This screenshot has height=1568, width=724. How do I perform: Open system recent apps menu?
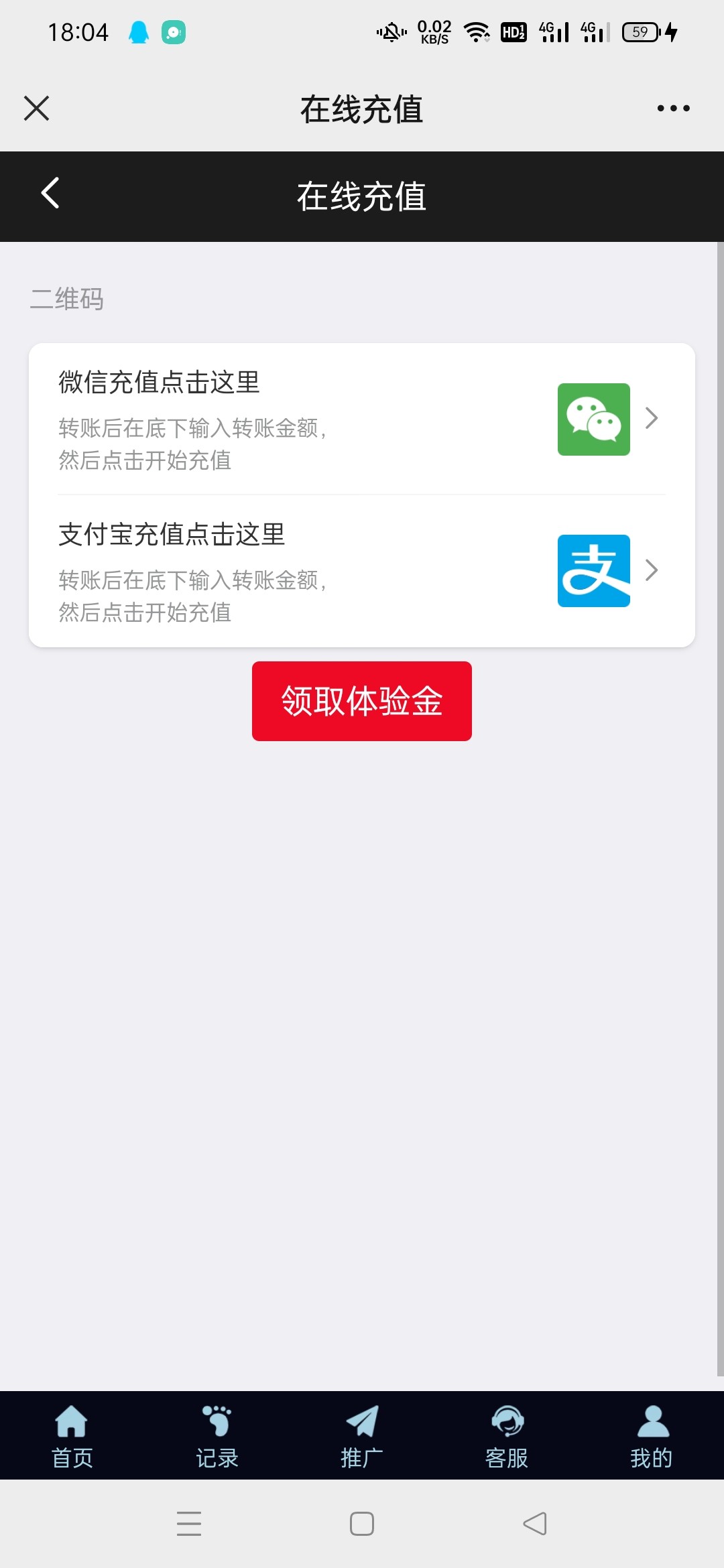(189, 1524)
